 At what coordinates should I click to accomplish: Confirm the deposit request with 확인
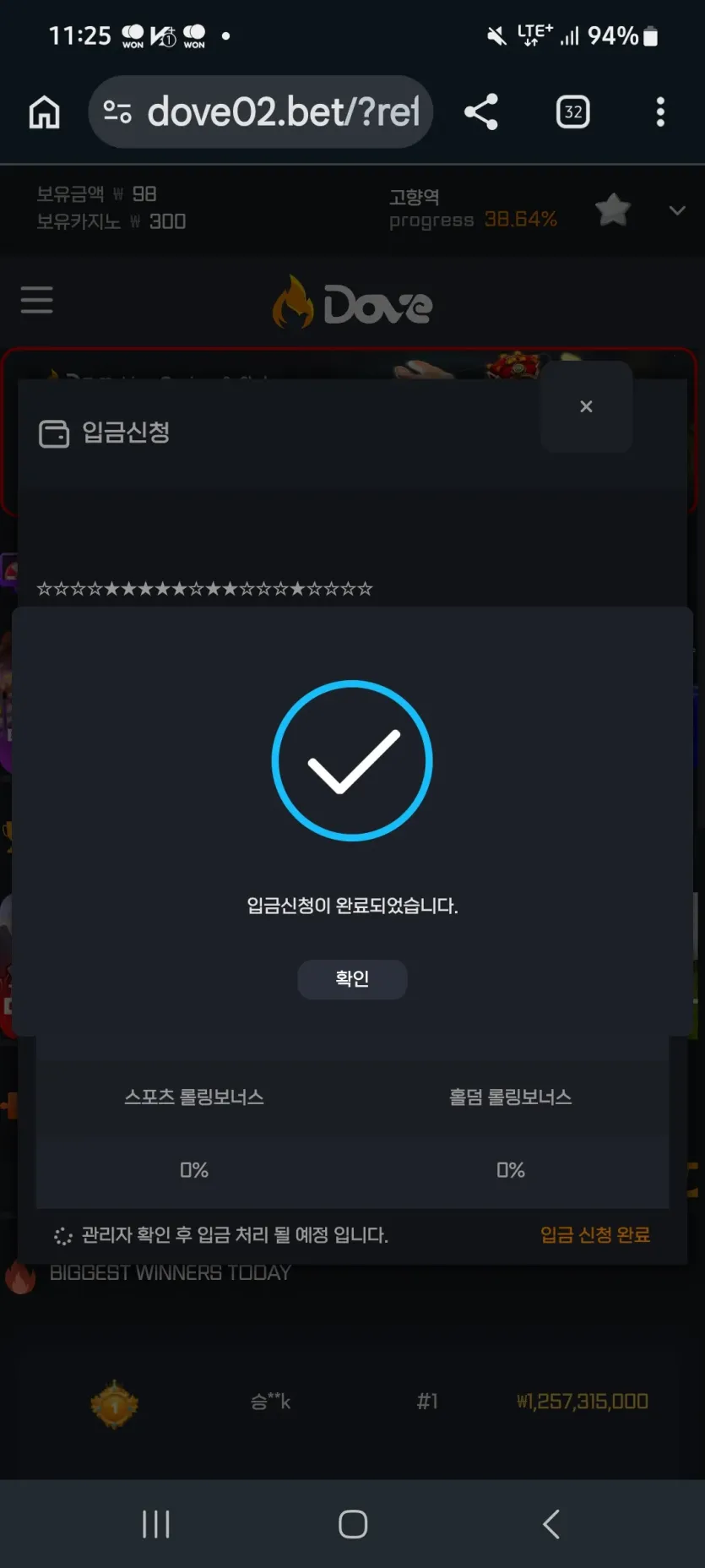tap(352, 979)
